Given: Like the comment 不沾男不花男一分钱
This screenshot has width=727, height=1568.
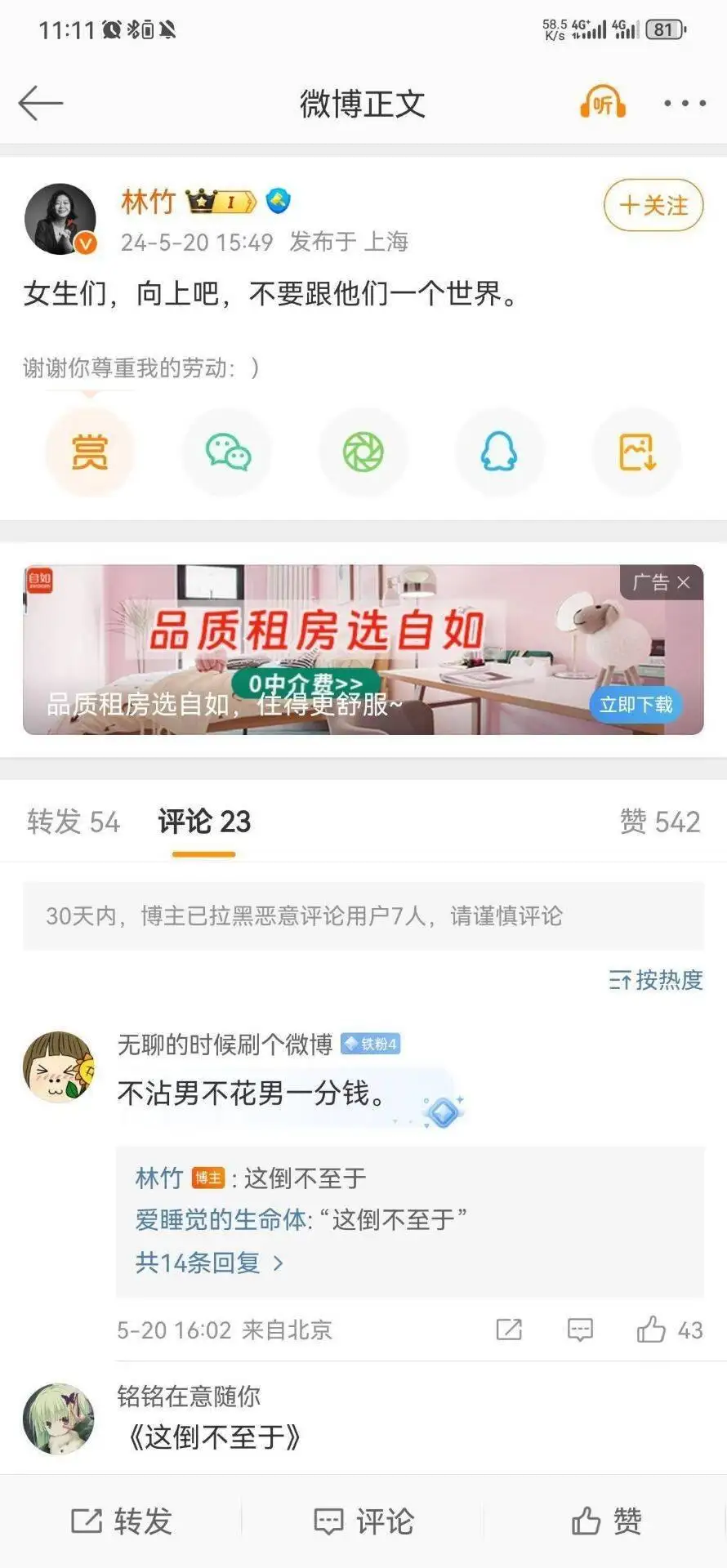Looking at the screenshot, I should 652,1330.
